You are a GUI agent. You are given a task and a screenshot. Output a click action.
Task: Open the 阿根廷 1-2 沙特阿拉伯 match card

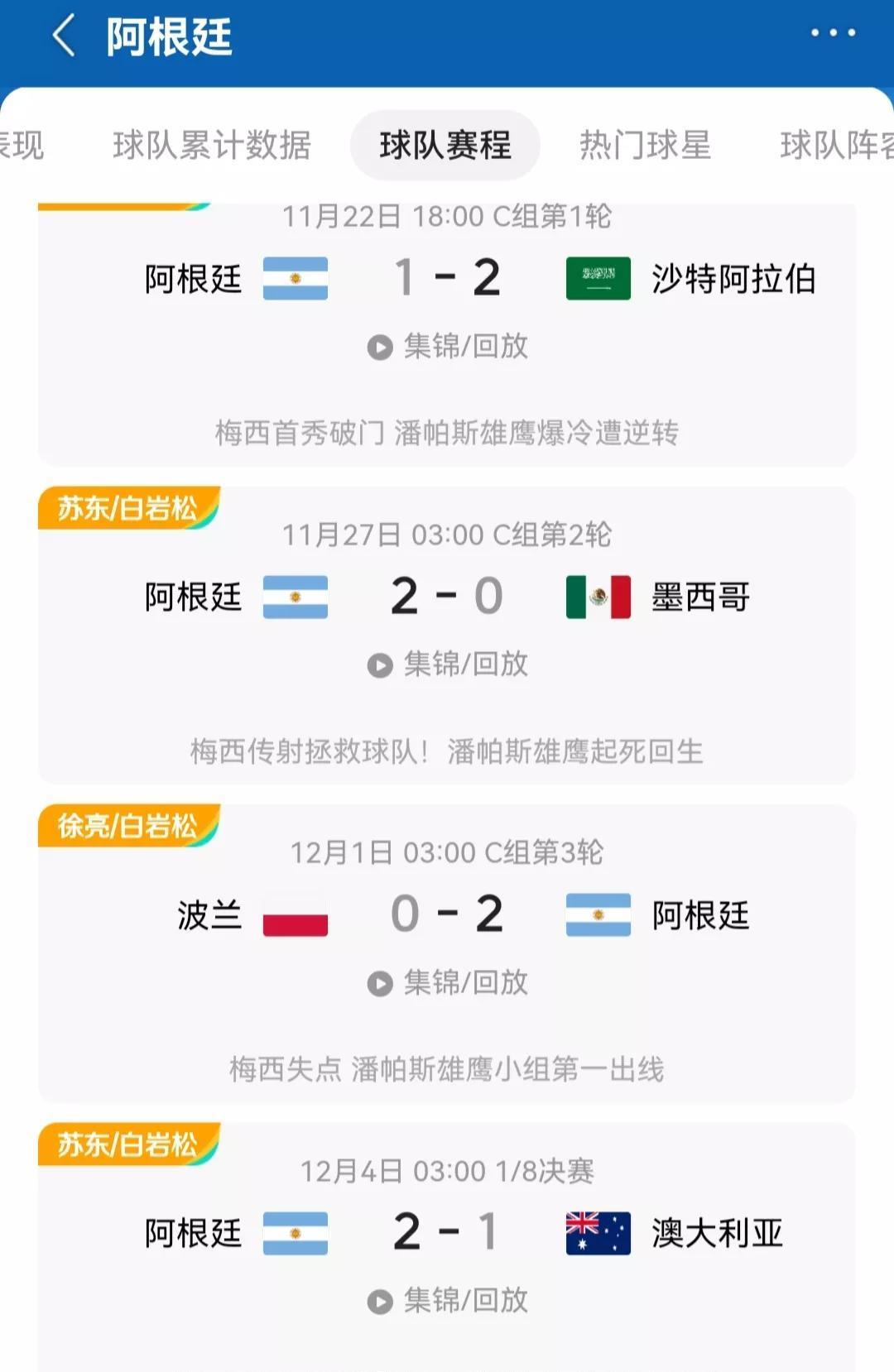447,278
